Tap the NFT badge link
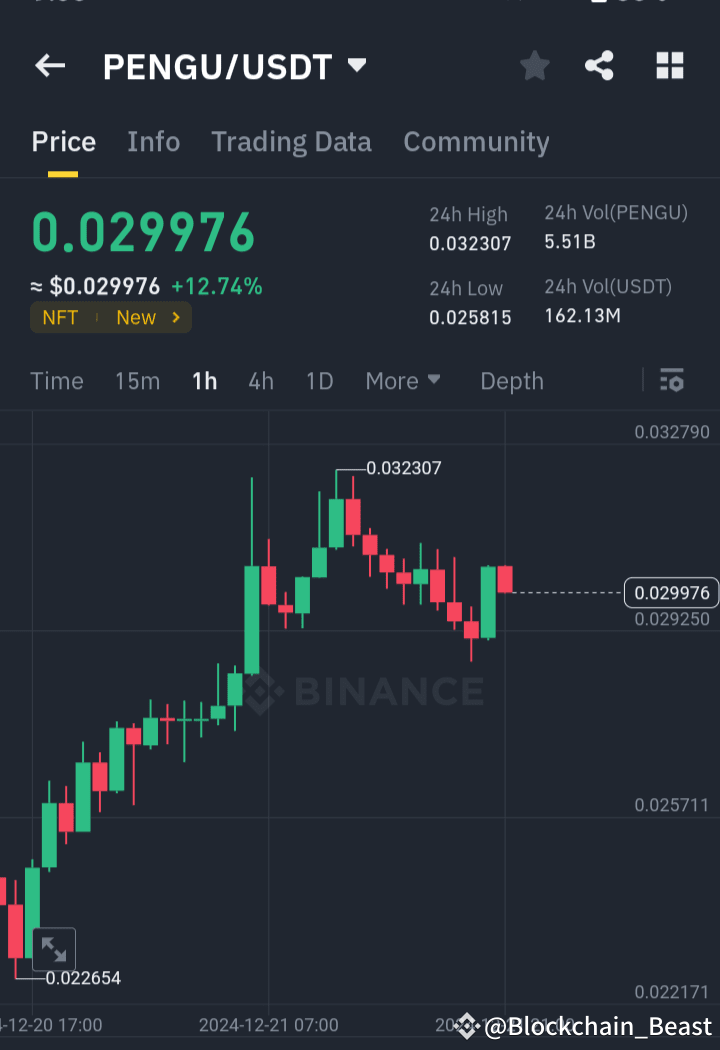Screen dimensions: 720x1050 (60, 317)
